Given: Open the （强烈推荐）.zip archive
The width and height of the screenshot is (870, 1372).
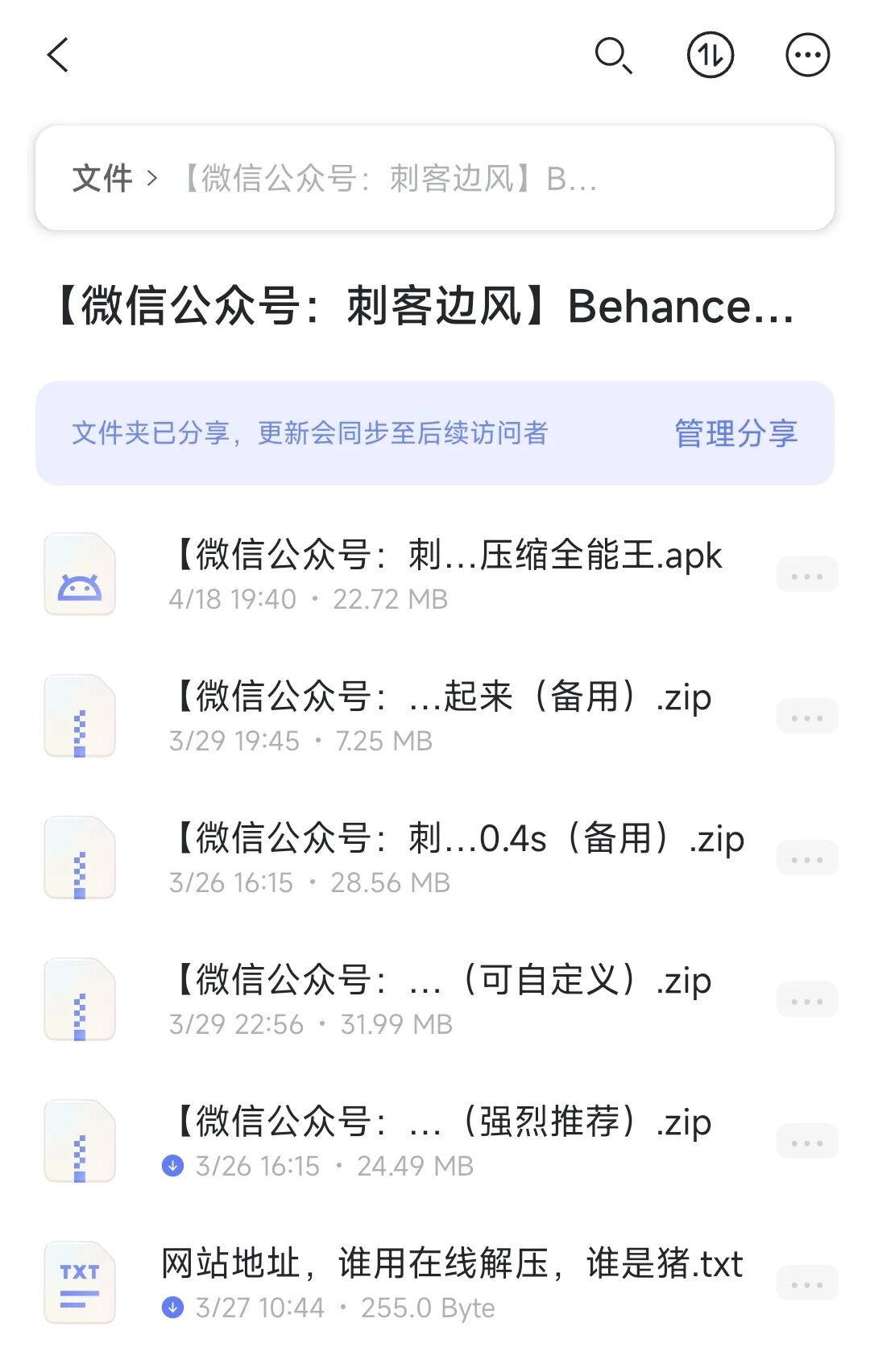Looking at the screenshot, I should pyautogui.click(x=441, y=1140).
